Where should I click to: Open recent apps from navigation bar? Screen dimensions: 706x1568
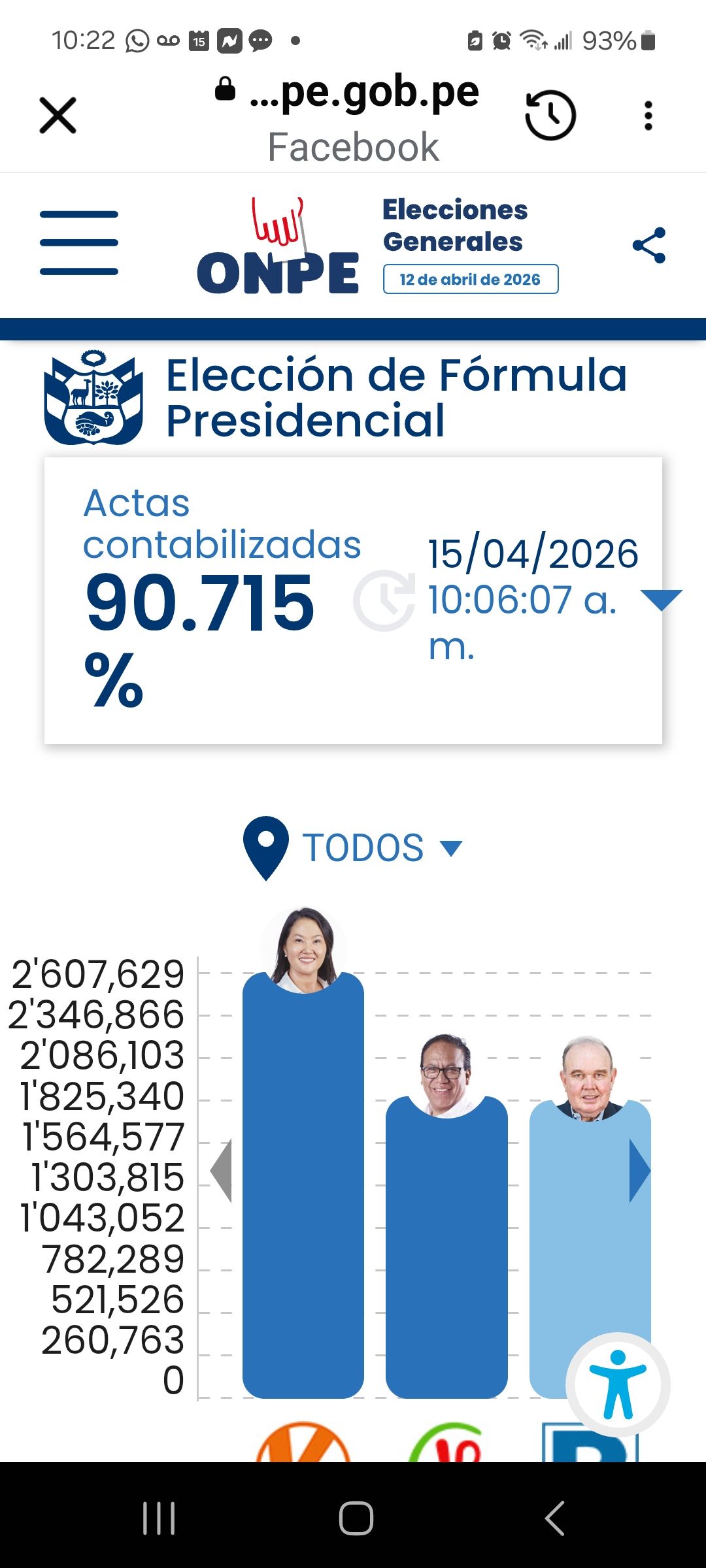pyautogui.click(x=159, y=1518)
